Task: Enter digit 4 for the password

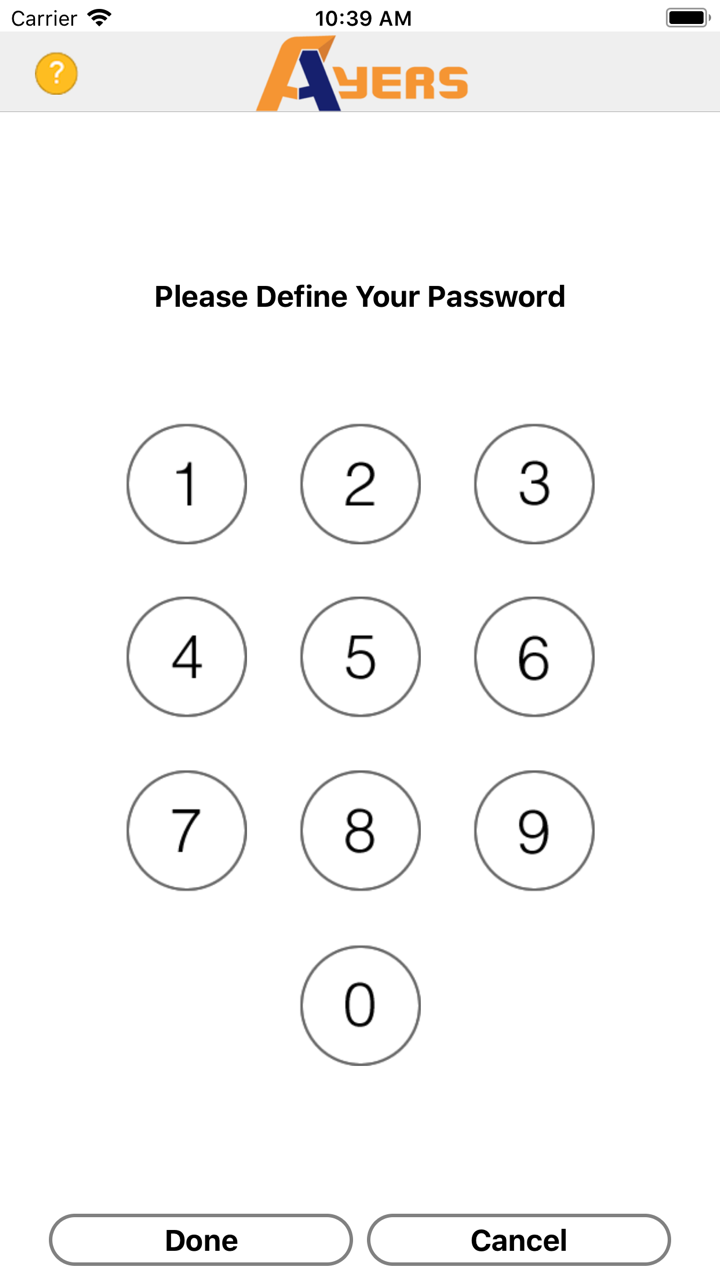Action: (x=187, y=657)
